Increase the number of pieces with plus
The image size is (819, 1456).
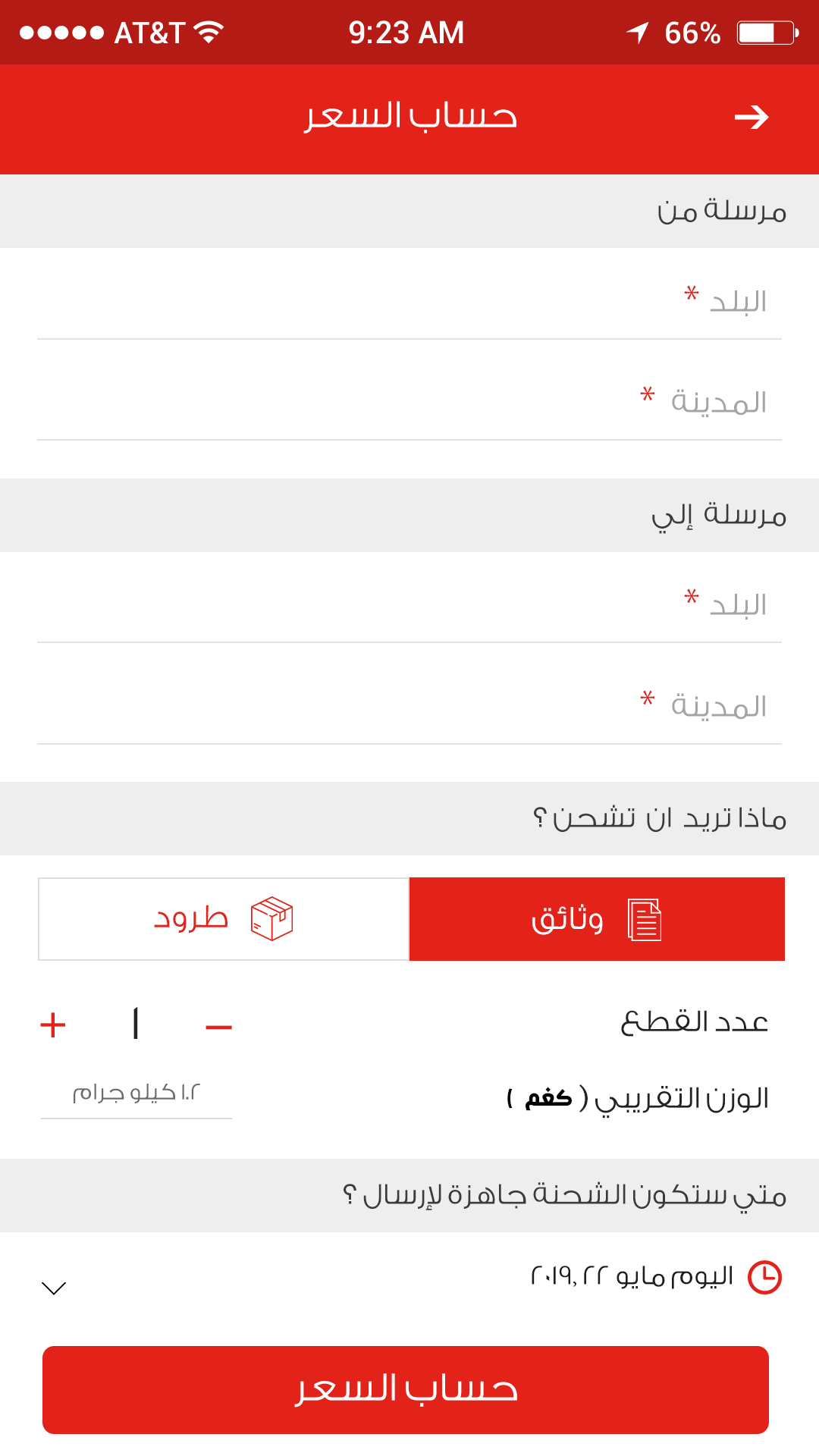pyautogui.click(x=53, y=1025)
